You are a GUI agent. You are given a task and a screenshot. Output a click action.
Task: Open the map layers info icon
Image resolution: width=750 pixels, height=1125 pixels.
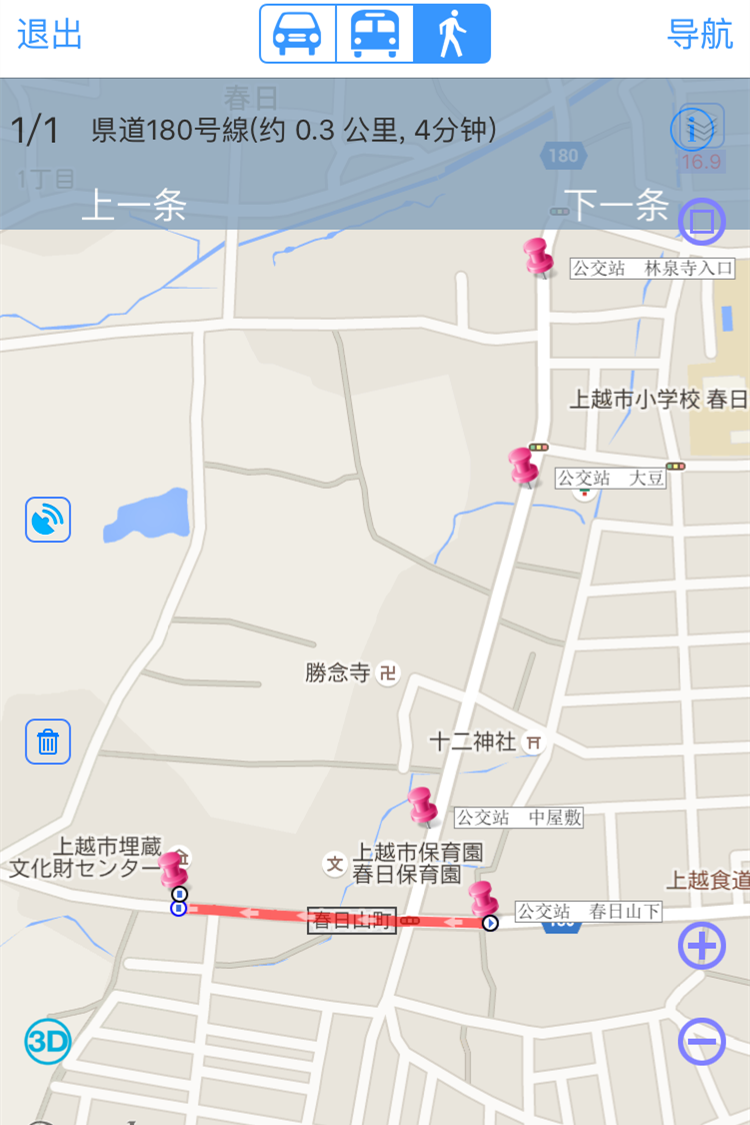click(695, 128)
